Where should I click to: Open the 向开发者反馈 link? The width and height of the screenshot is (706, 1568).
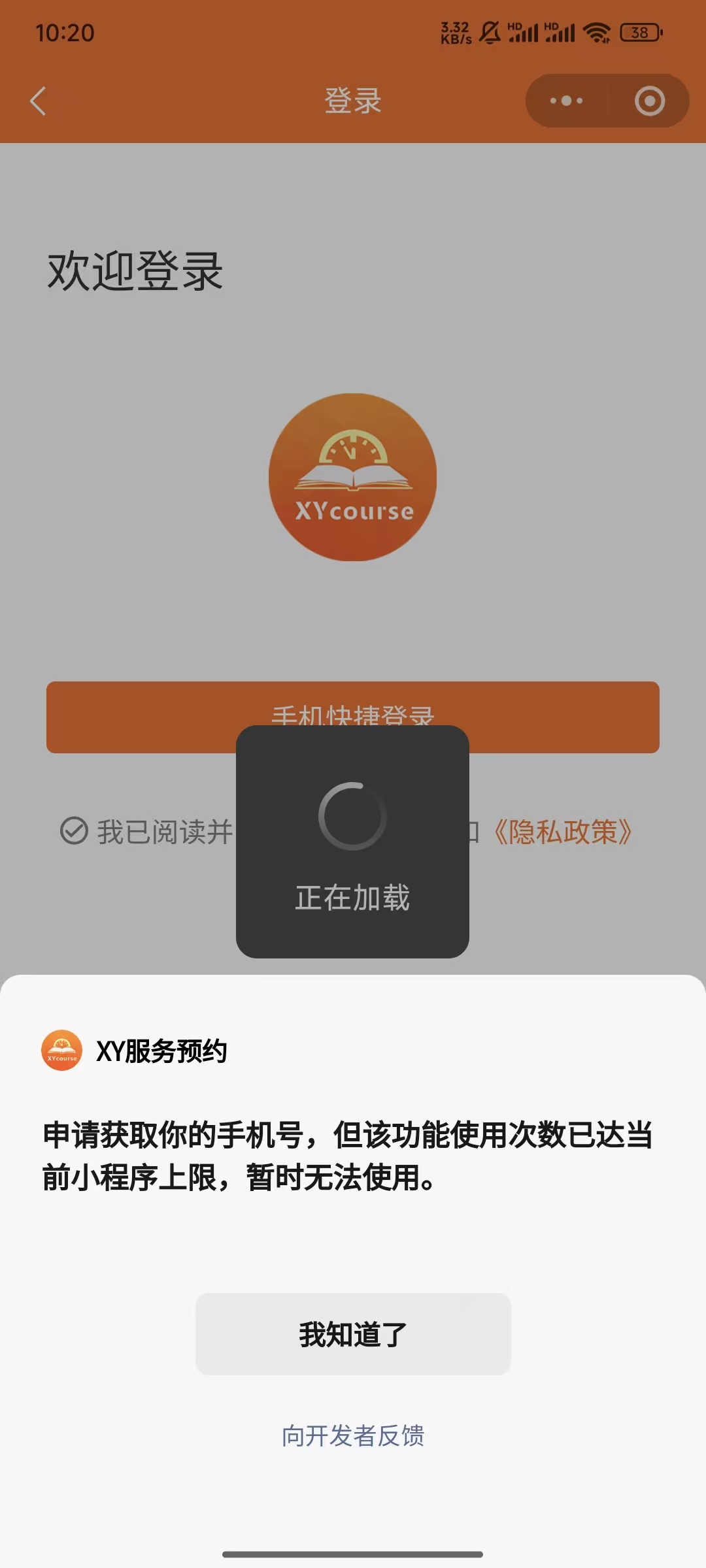pyautogui.click(x=353, y=1436)
